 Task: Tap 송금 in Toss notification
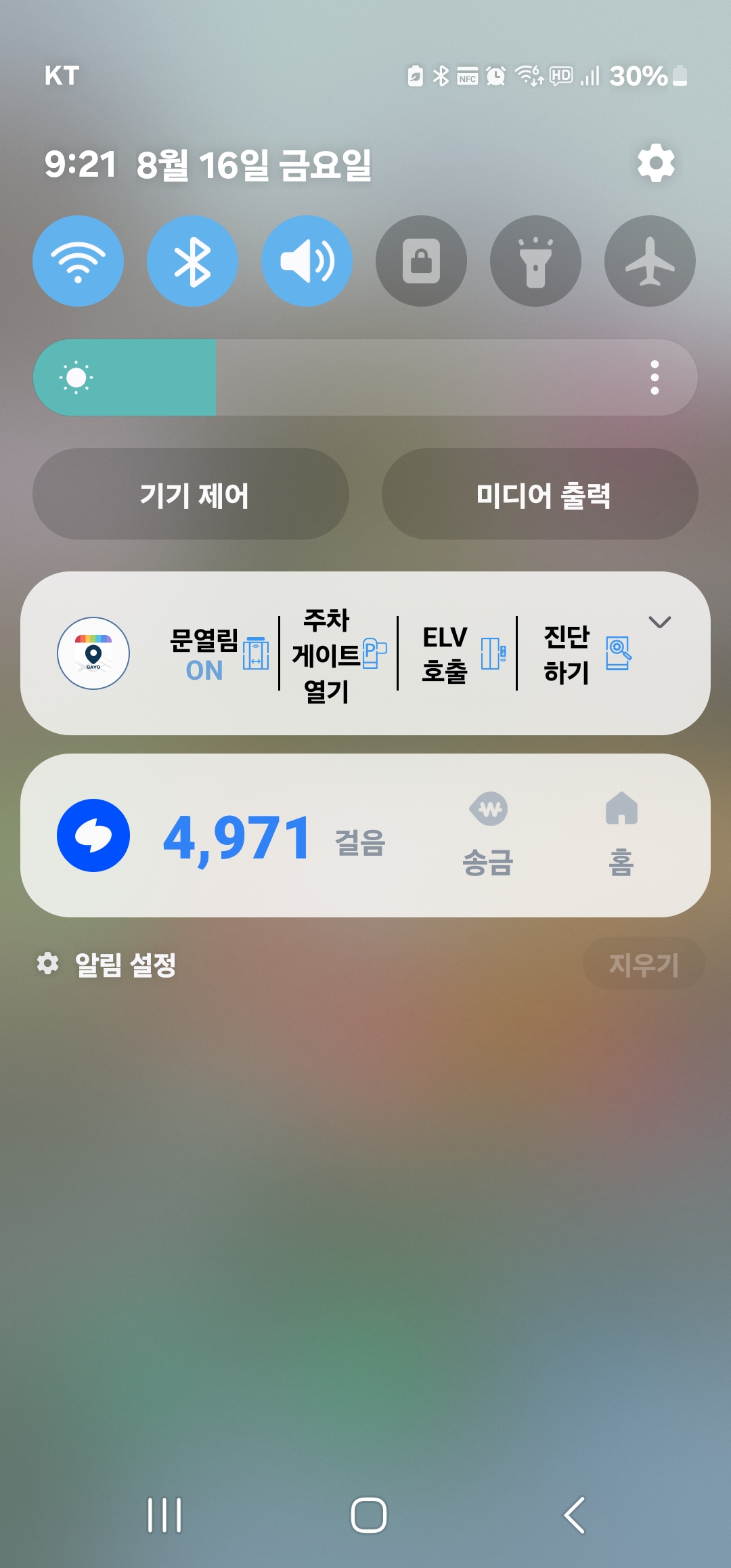[488, 835]
